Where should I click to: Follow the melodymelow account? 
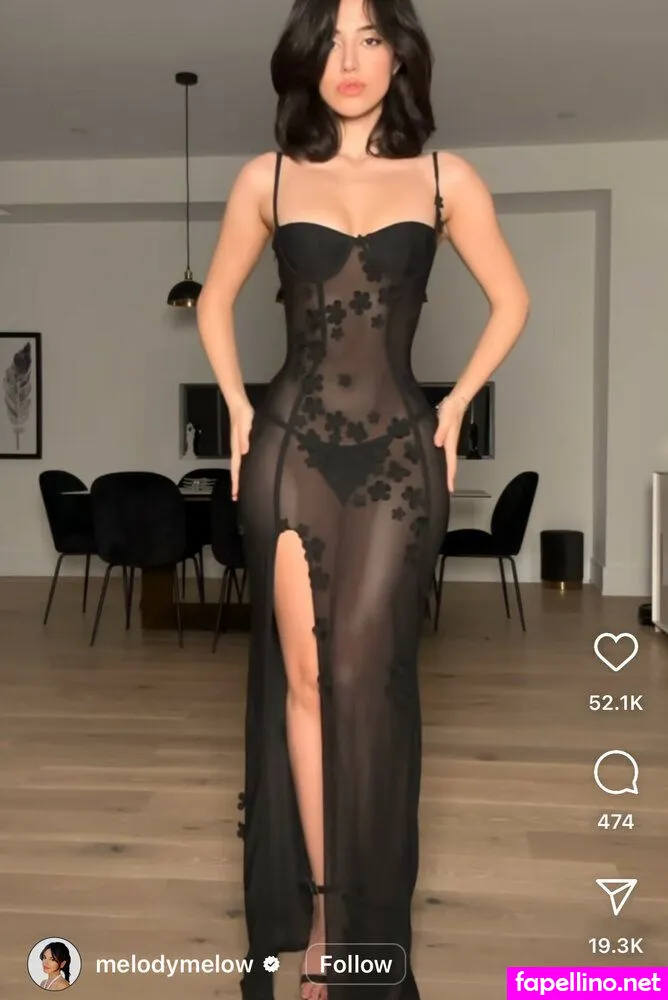[355, 965]
